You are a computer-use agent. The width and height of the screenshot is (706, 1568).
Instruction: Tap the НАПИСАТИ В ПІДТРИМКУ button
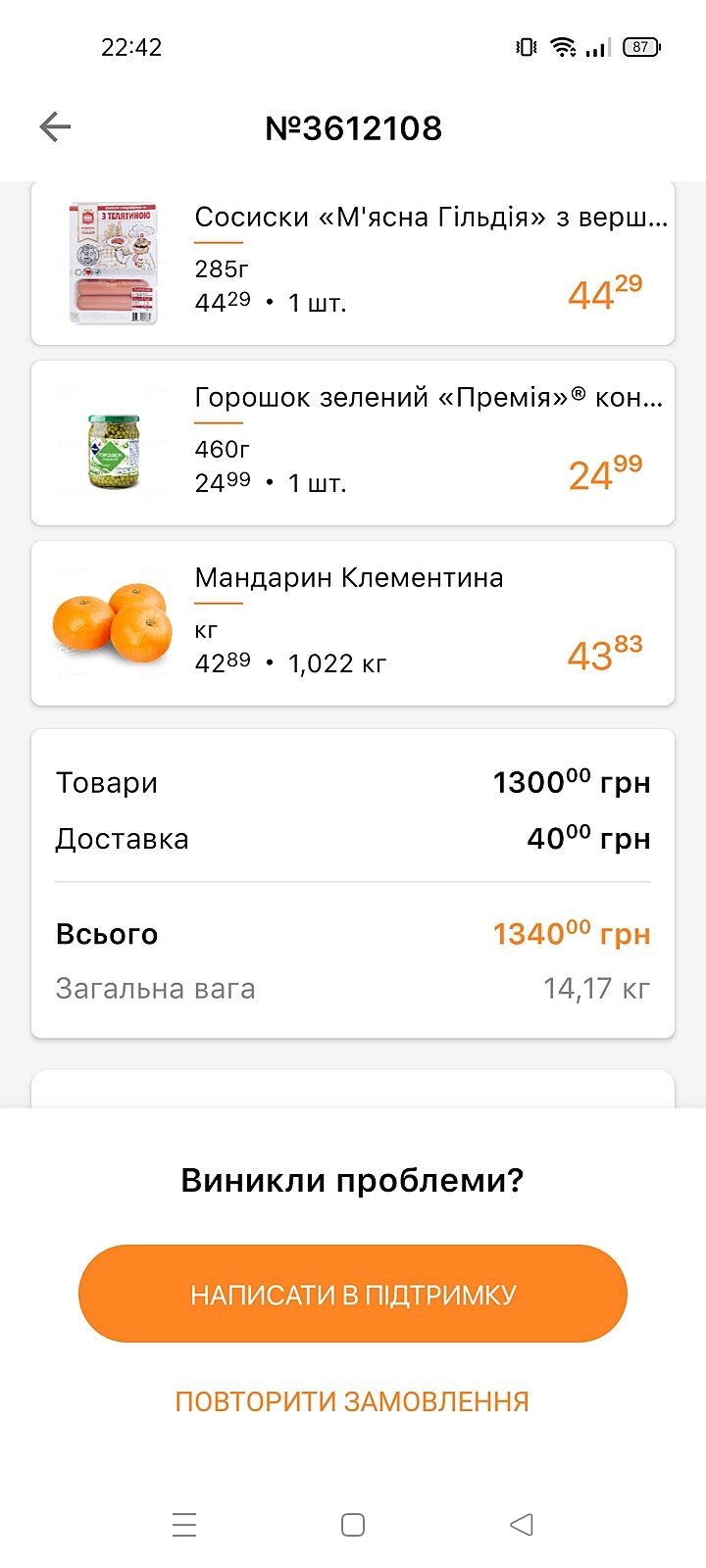tap(353, 1294)
